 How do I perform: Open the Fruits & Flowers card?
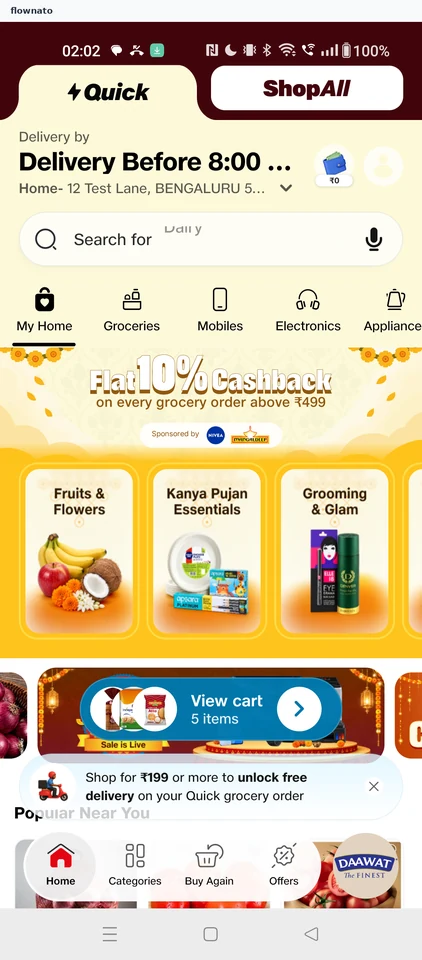point(79,551)
